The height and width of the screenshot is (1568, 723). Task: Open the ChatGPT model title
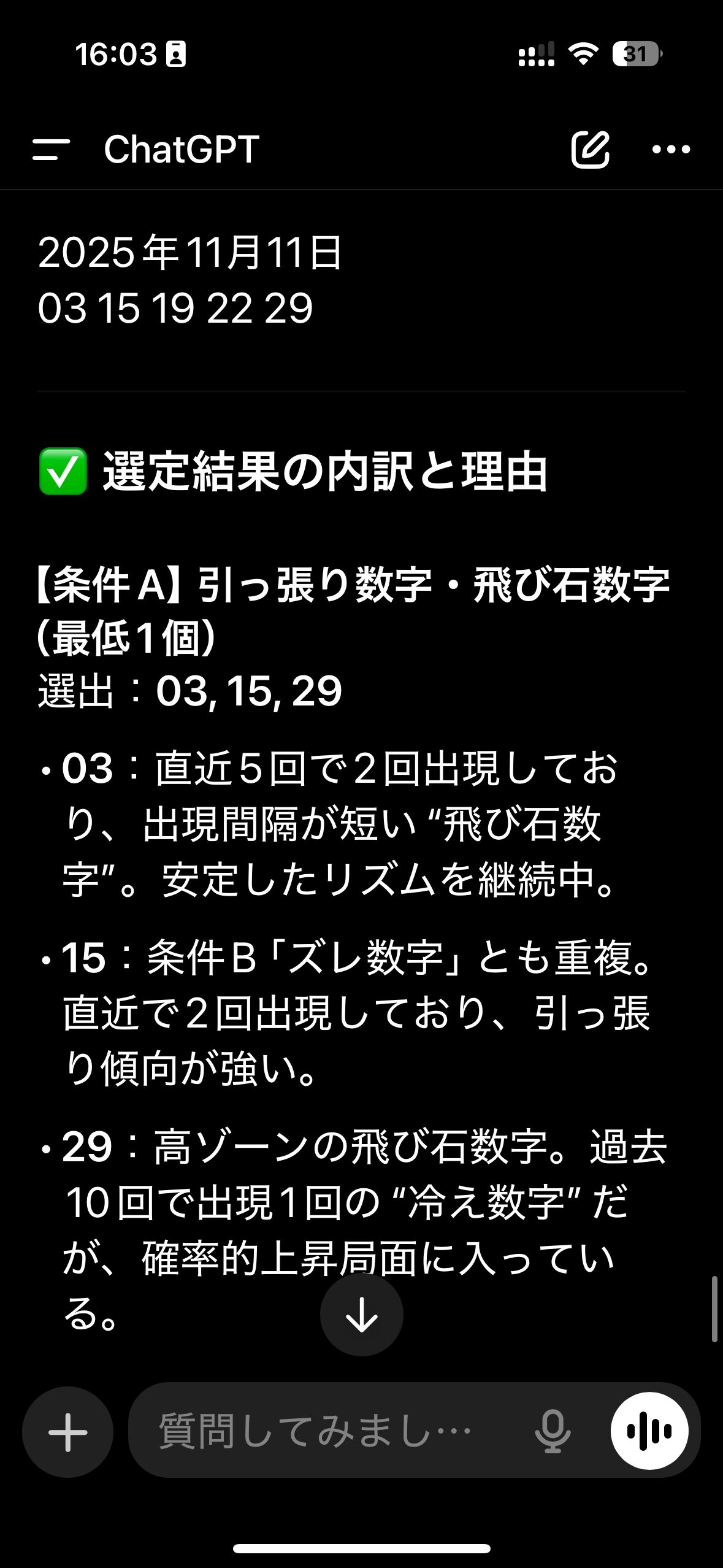182,149
